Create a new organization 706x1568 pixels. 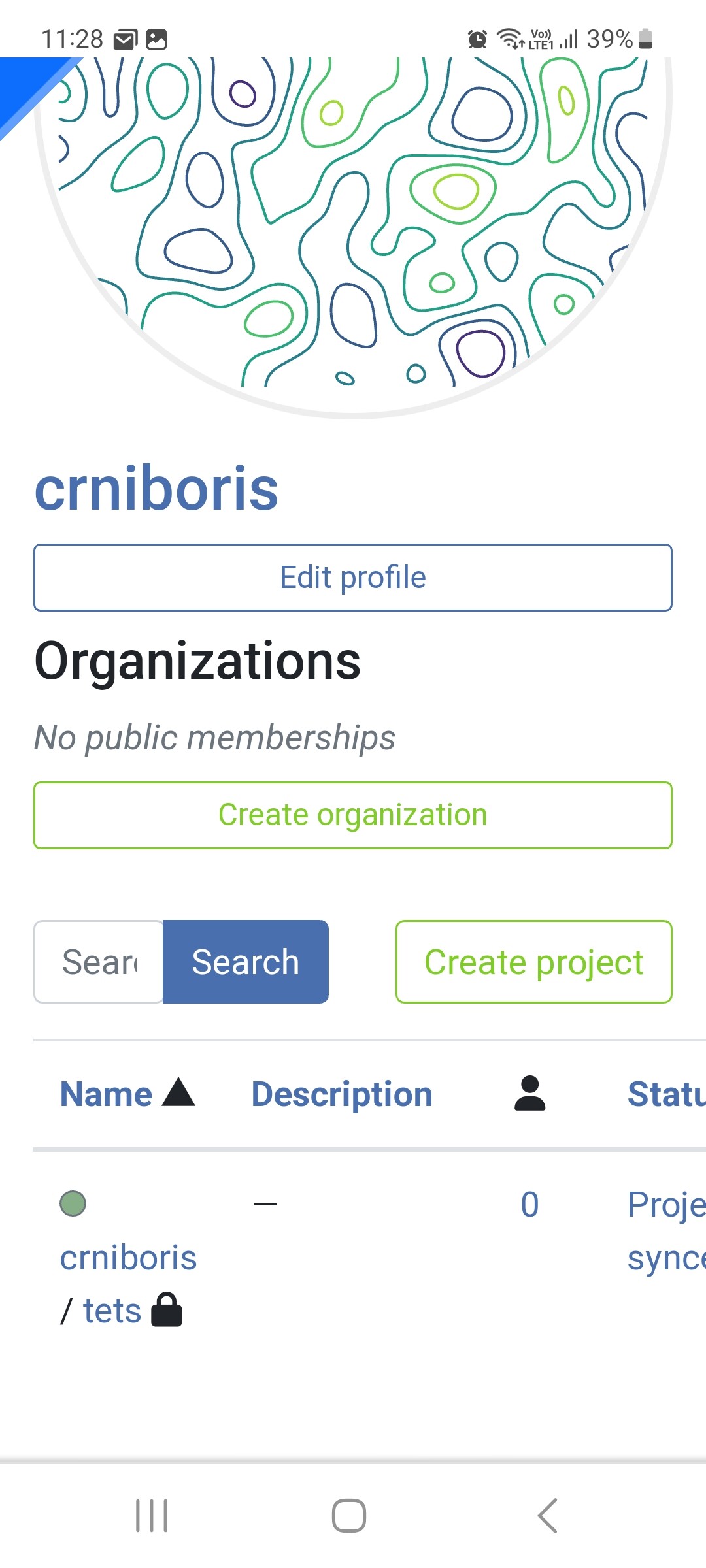[x=353, y=815]
